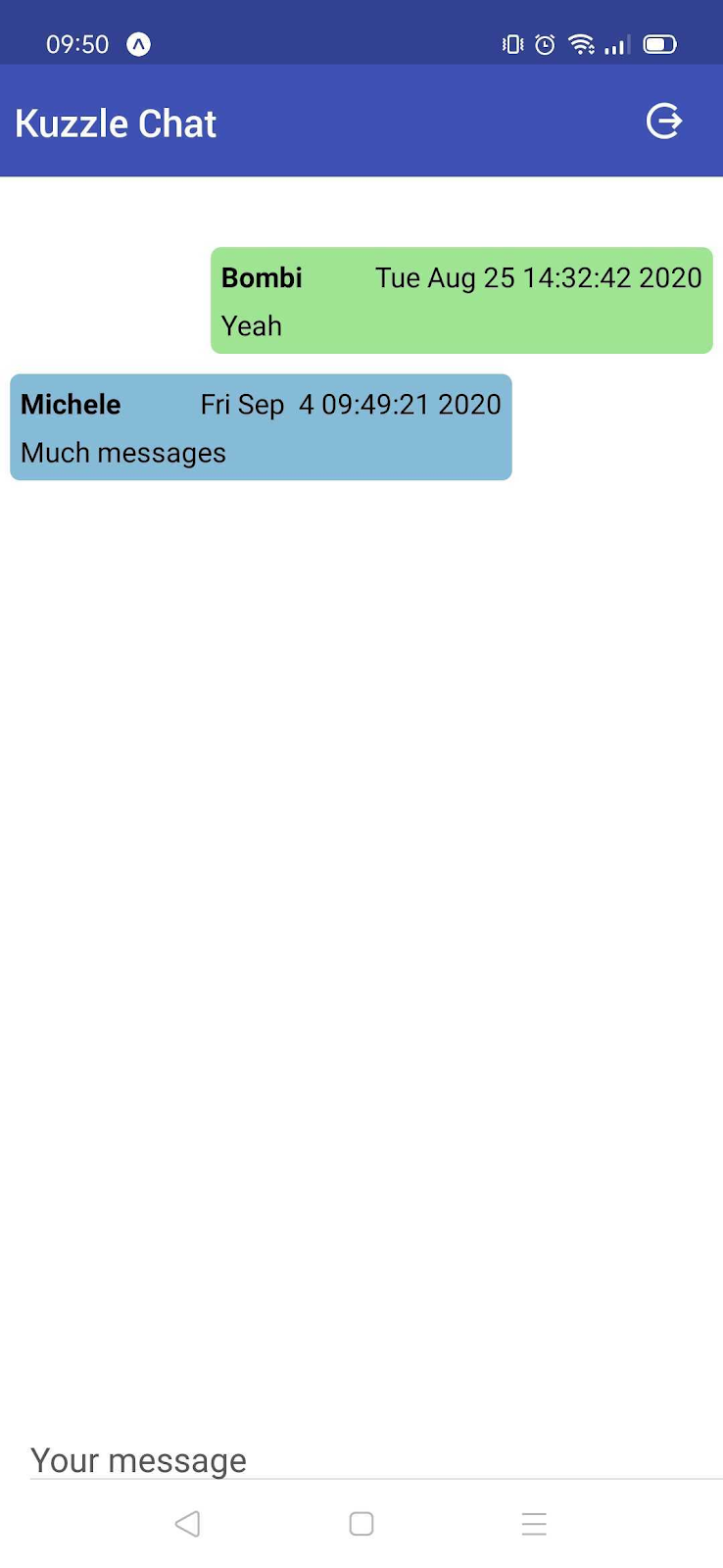Go to home screen via system home button
Image resolution: width=723 pixels, height=1568 pixels.
tap(361, 1524)
